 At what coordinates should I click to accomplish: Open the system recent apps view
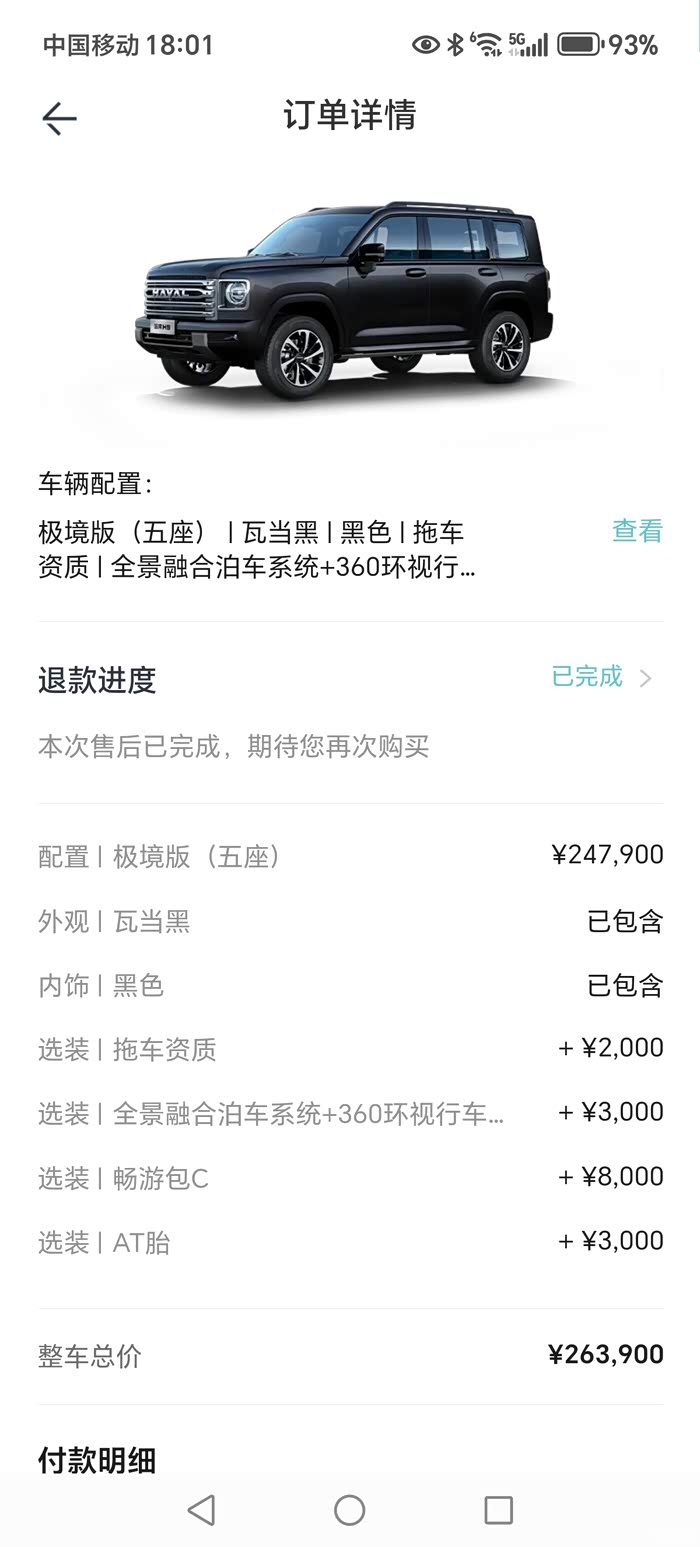point(498,1510)
